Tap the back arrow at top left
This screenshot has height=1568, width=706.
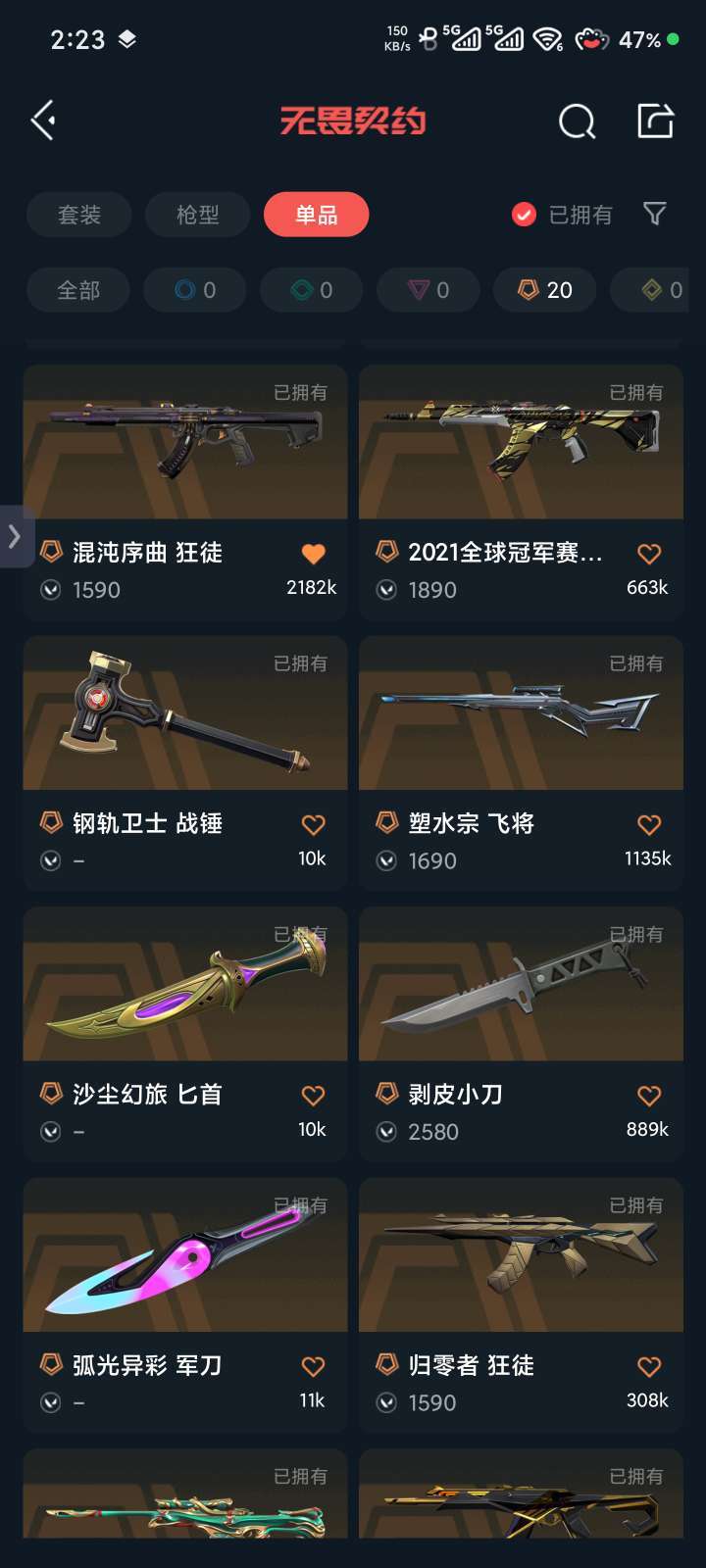41,120
